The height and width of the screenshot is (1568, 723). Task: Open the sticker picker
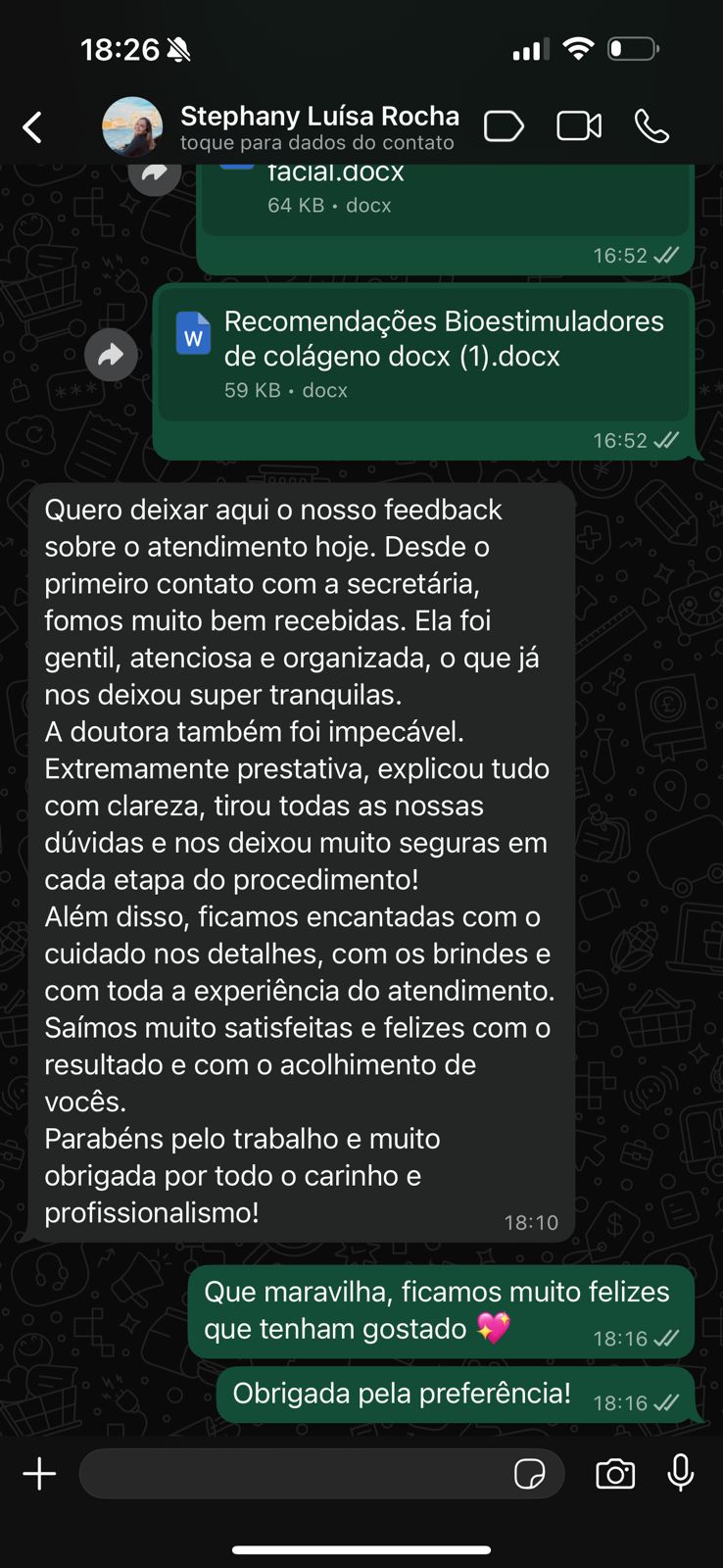[530, 1474]
